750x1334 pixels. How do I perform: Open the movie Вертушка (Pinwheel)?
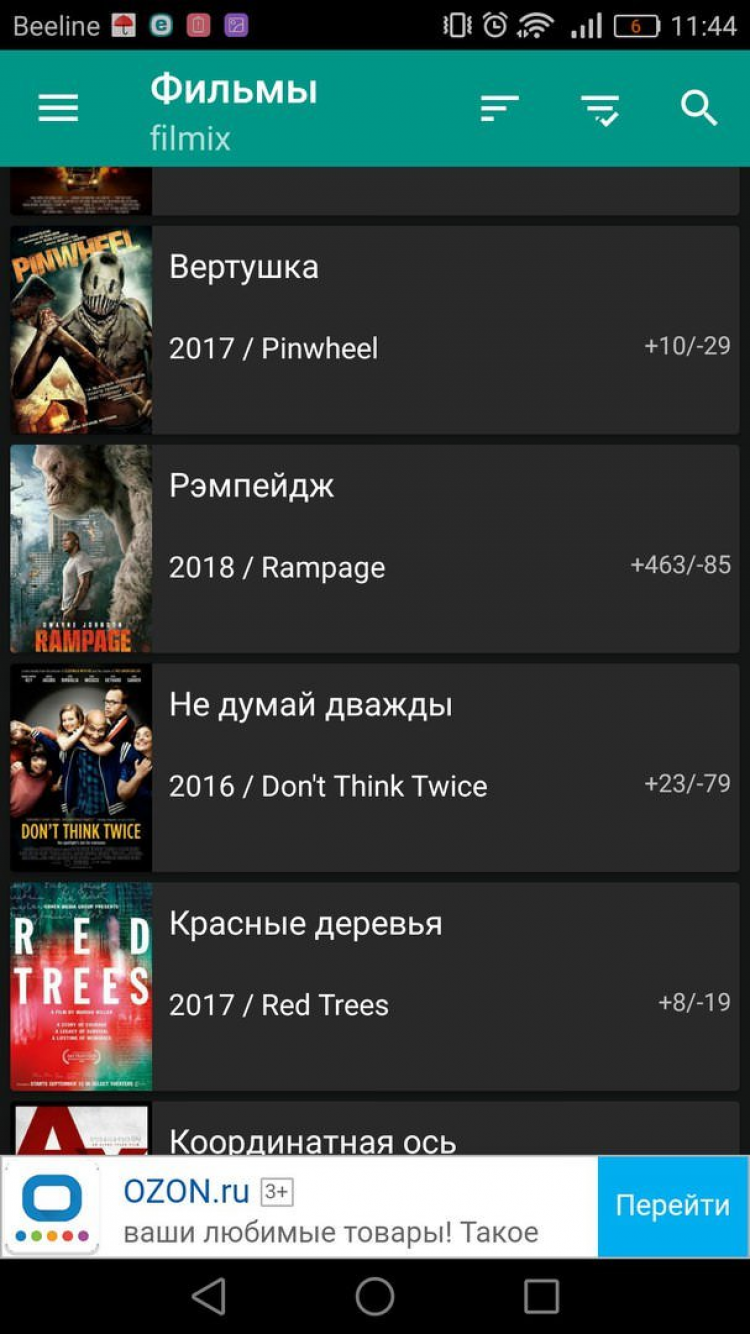[375, 330]
